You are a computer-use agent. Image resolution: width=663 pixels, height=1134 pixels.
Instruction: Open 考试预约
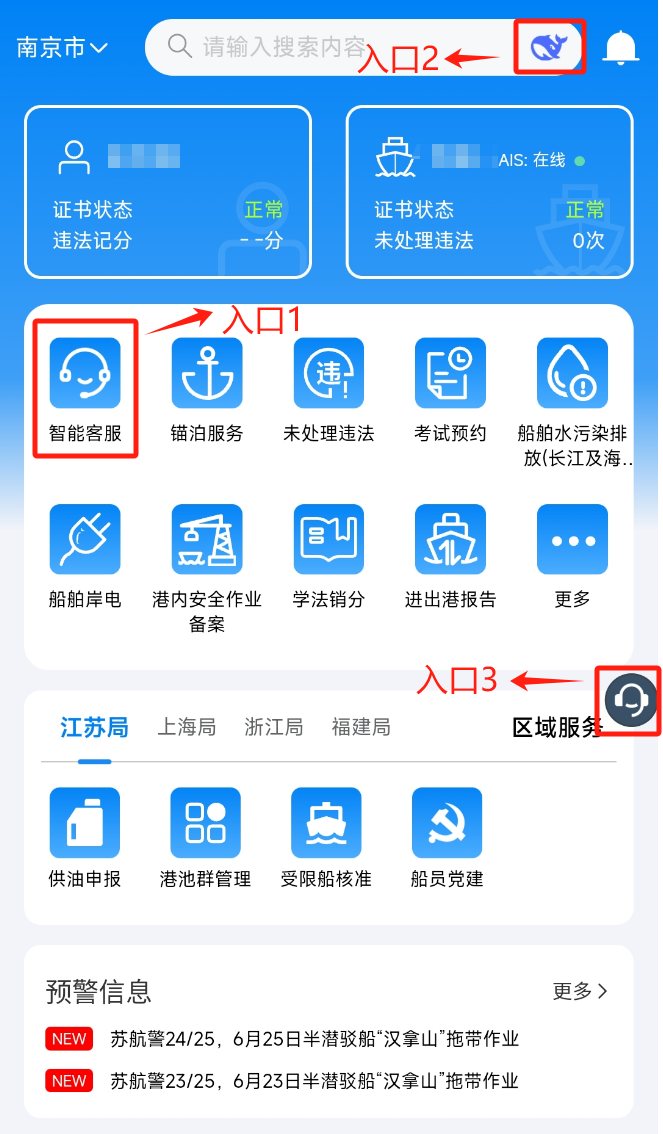pos(450,388)
